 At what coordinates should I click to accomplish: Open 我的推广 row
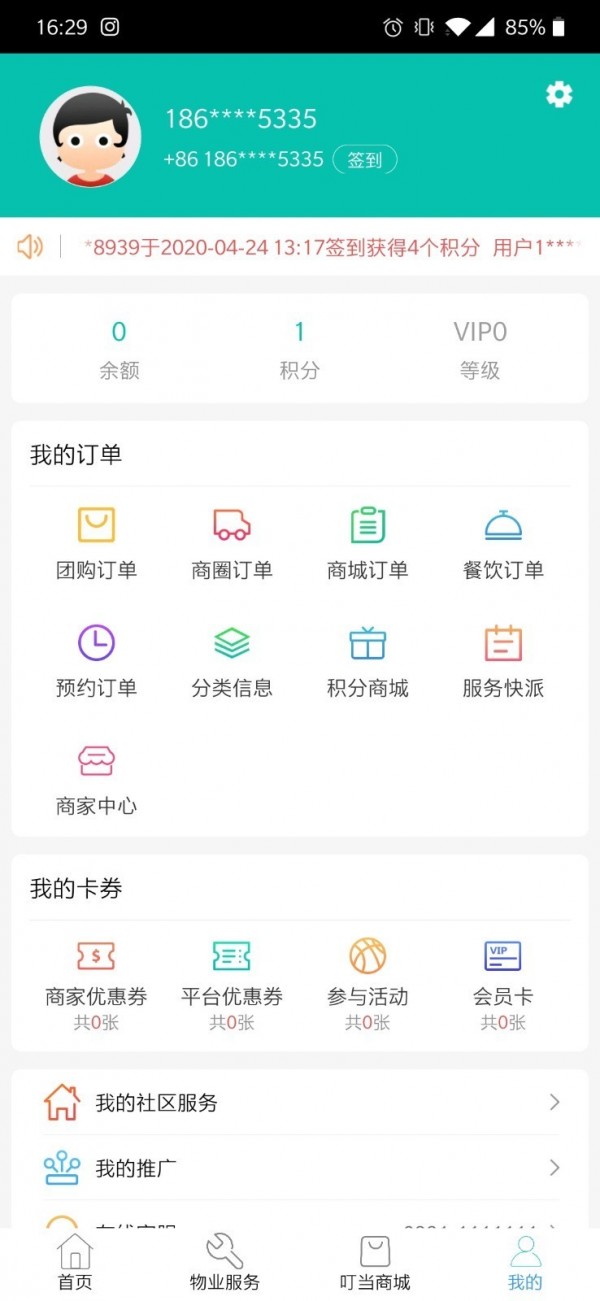(300, 1168)
